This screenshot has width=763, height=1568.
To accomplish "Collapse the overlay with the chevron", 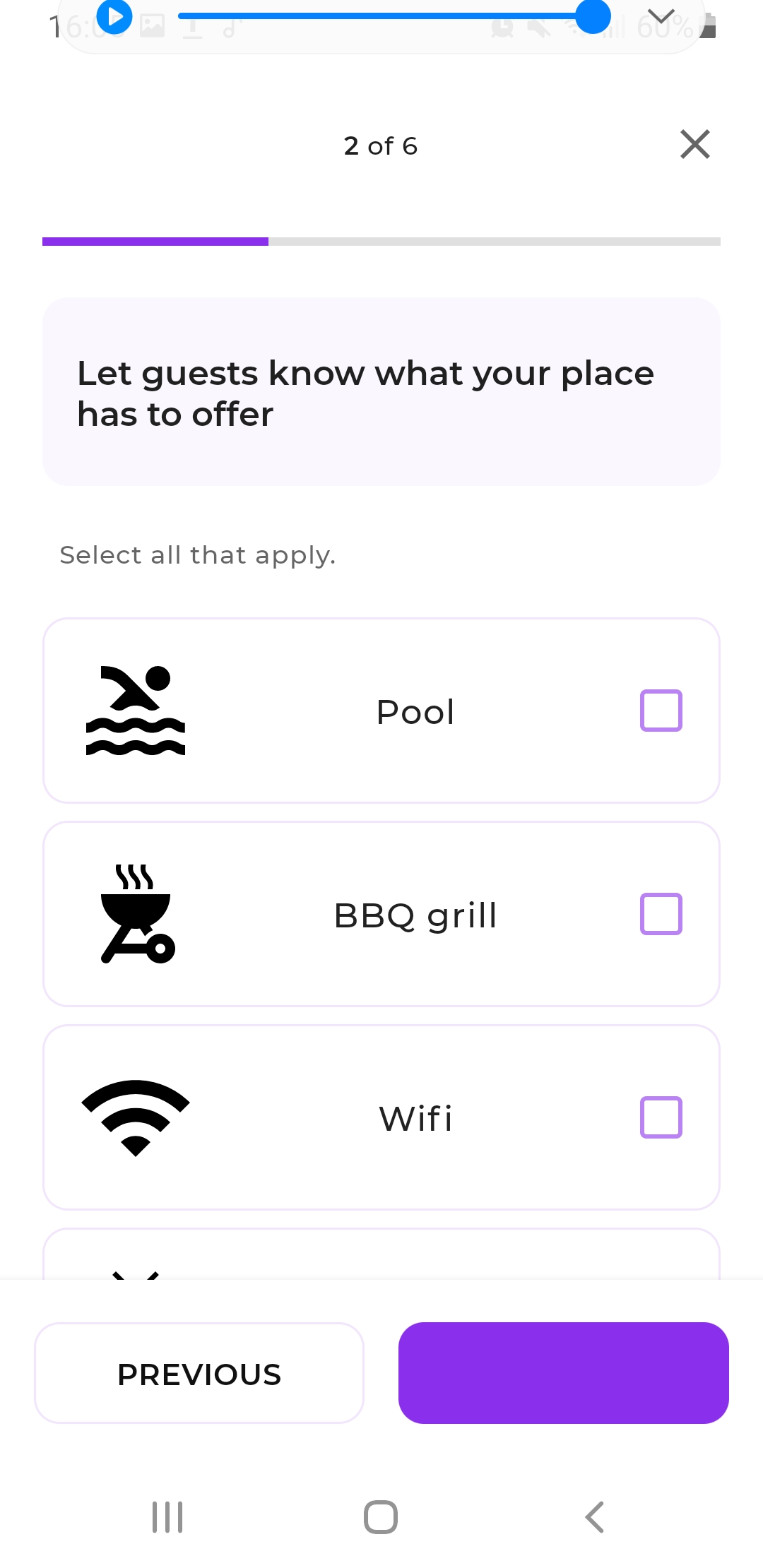I will coord(661,16).
